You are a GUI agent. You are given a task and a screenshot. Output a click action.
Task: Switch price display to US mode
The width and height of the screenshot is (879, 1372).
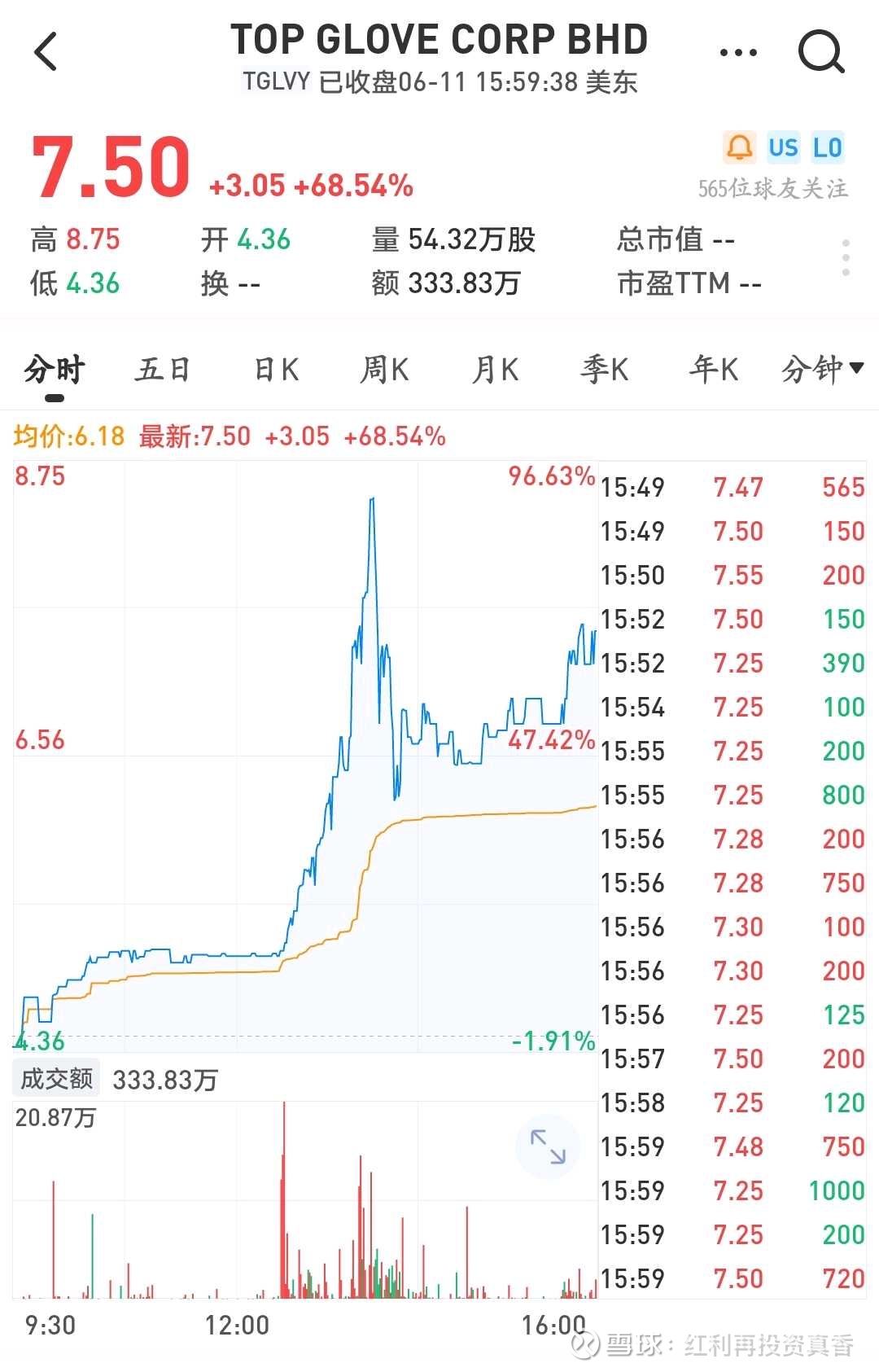pyautogui.click(x=783, y=147)
